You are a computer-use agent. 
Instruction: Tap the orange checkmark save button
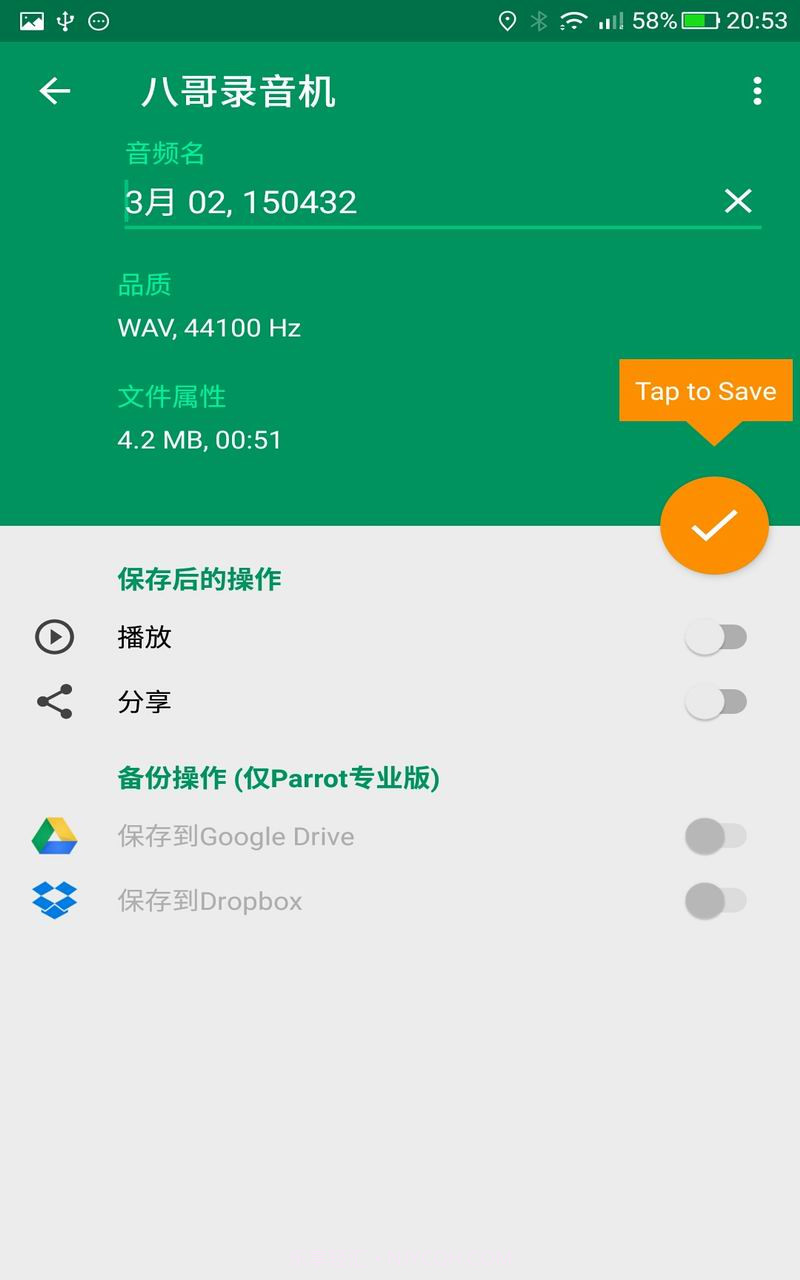(x=713, y=525)
